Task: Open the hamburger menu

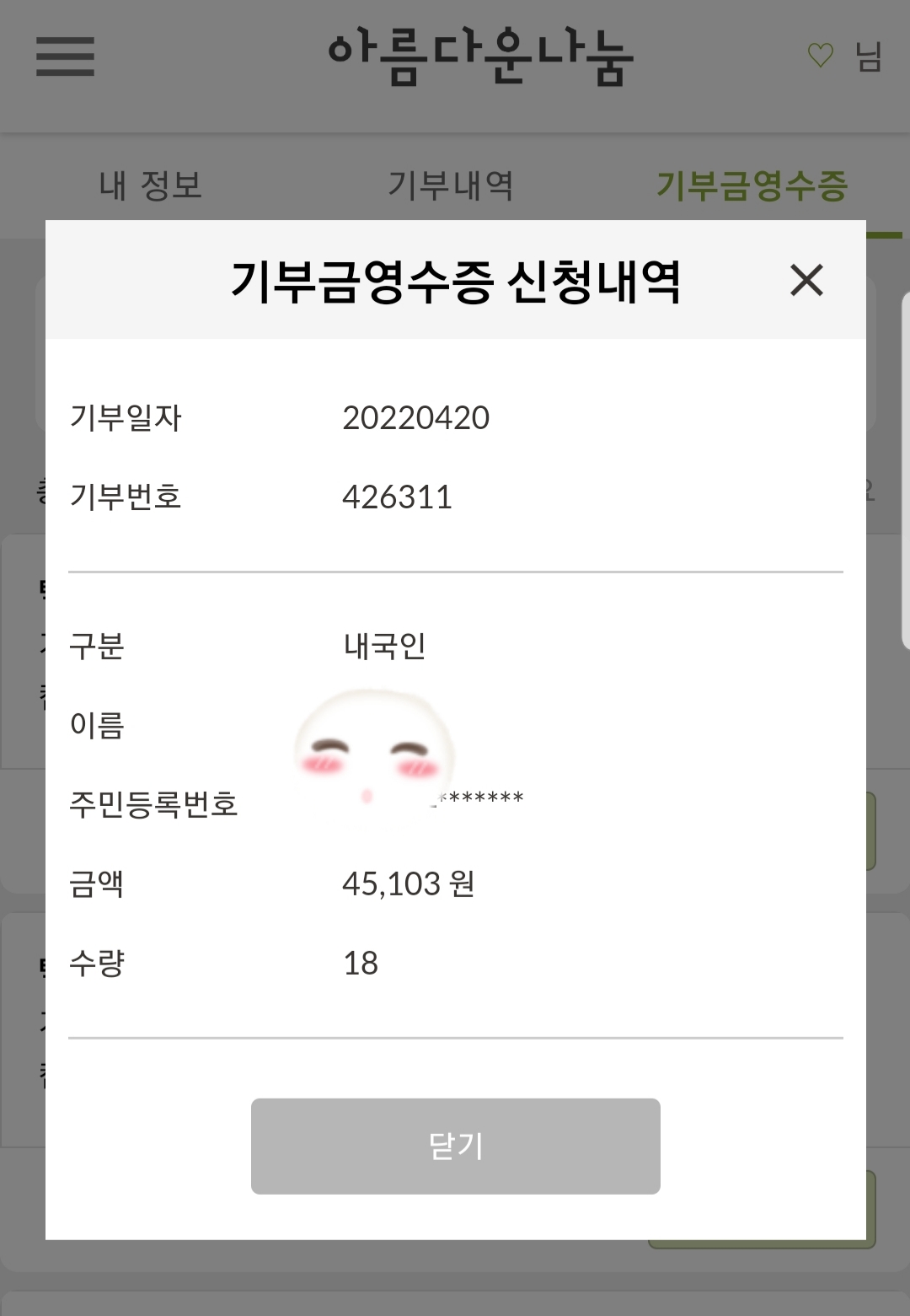Action: tap(65, 56)
